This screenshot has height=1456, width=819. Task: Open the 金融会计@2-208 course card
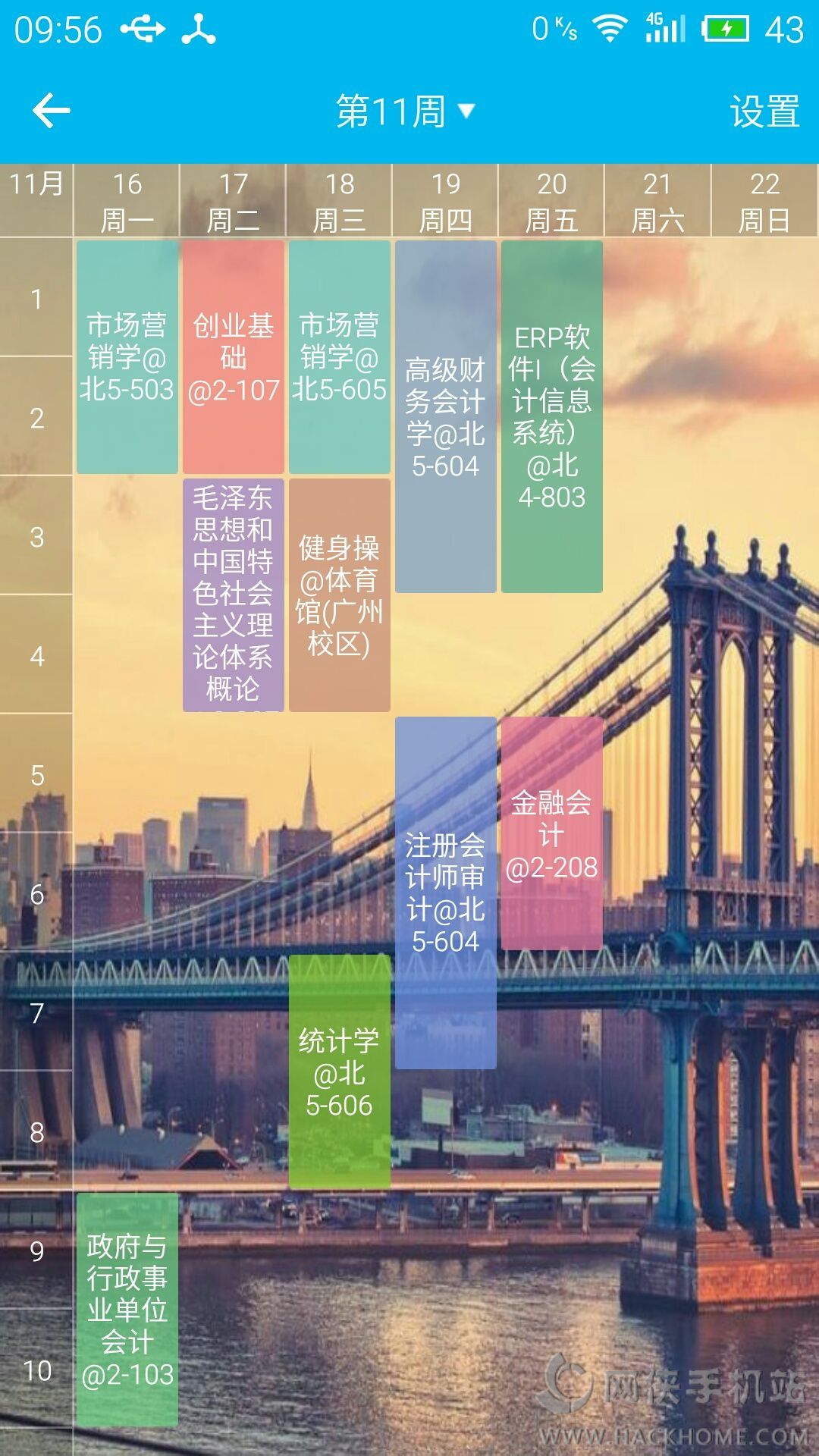pyautogui.click(x=552, y=833)
